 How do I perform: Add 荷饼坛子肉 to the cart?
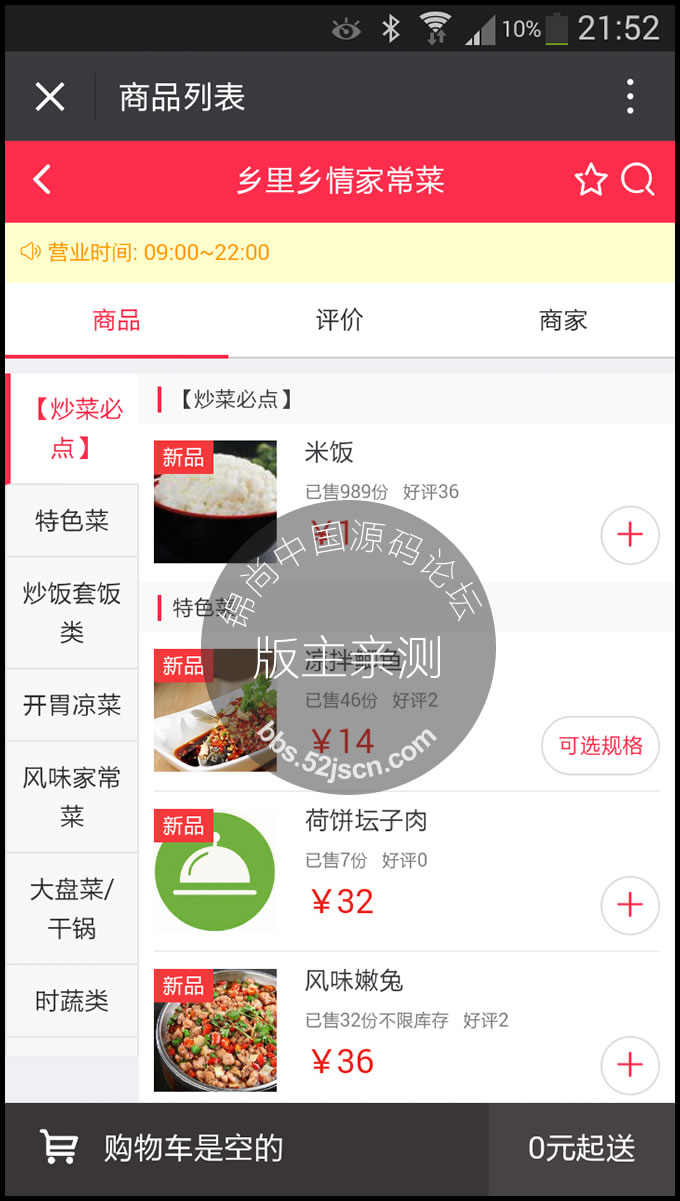630,905
